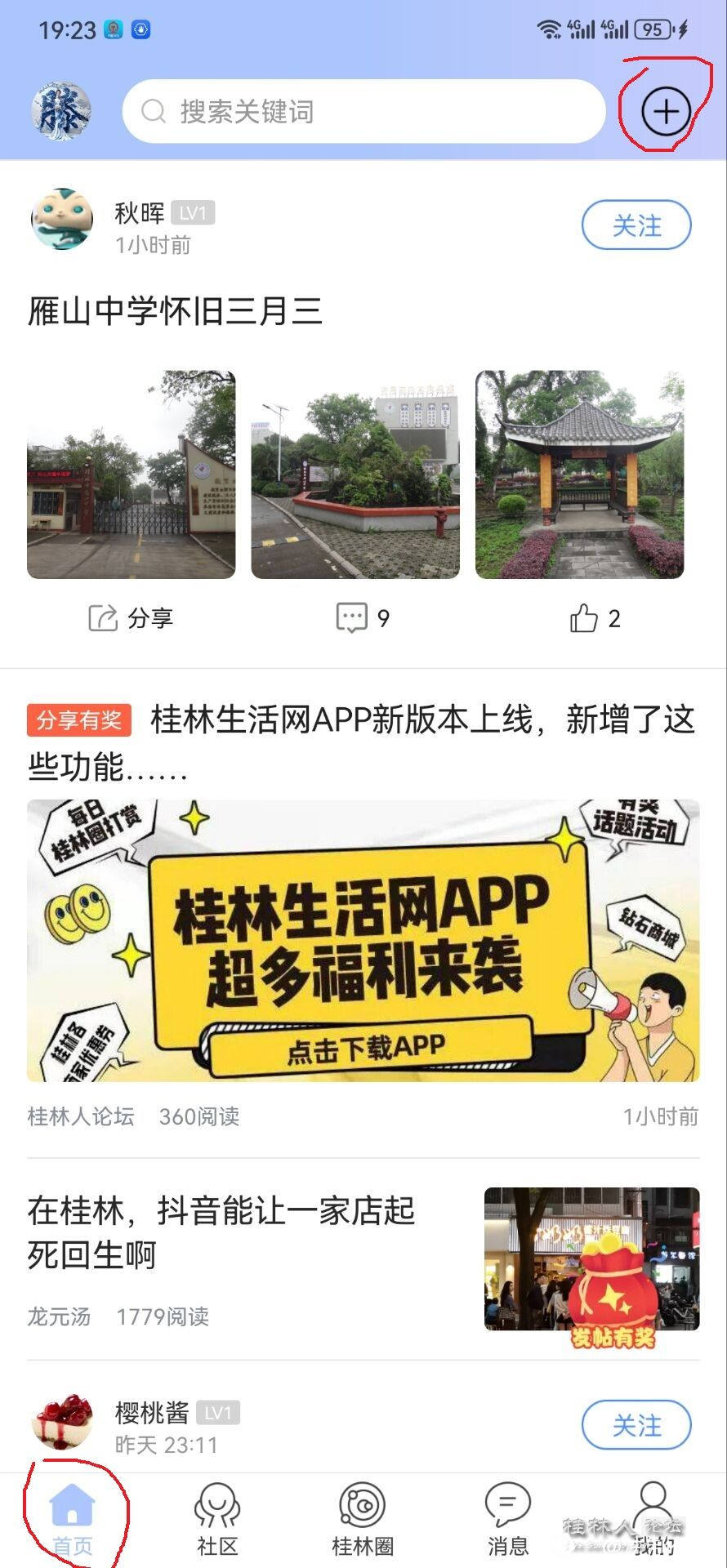Screen dimensions: 727x1568
Task: Open 秋晖's user avatar
Action: pyautogui.click(x=62, y=219)
